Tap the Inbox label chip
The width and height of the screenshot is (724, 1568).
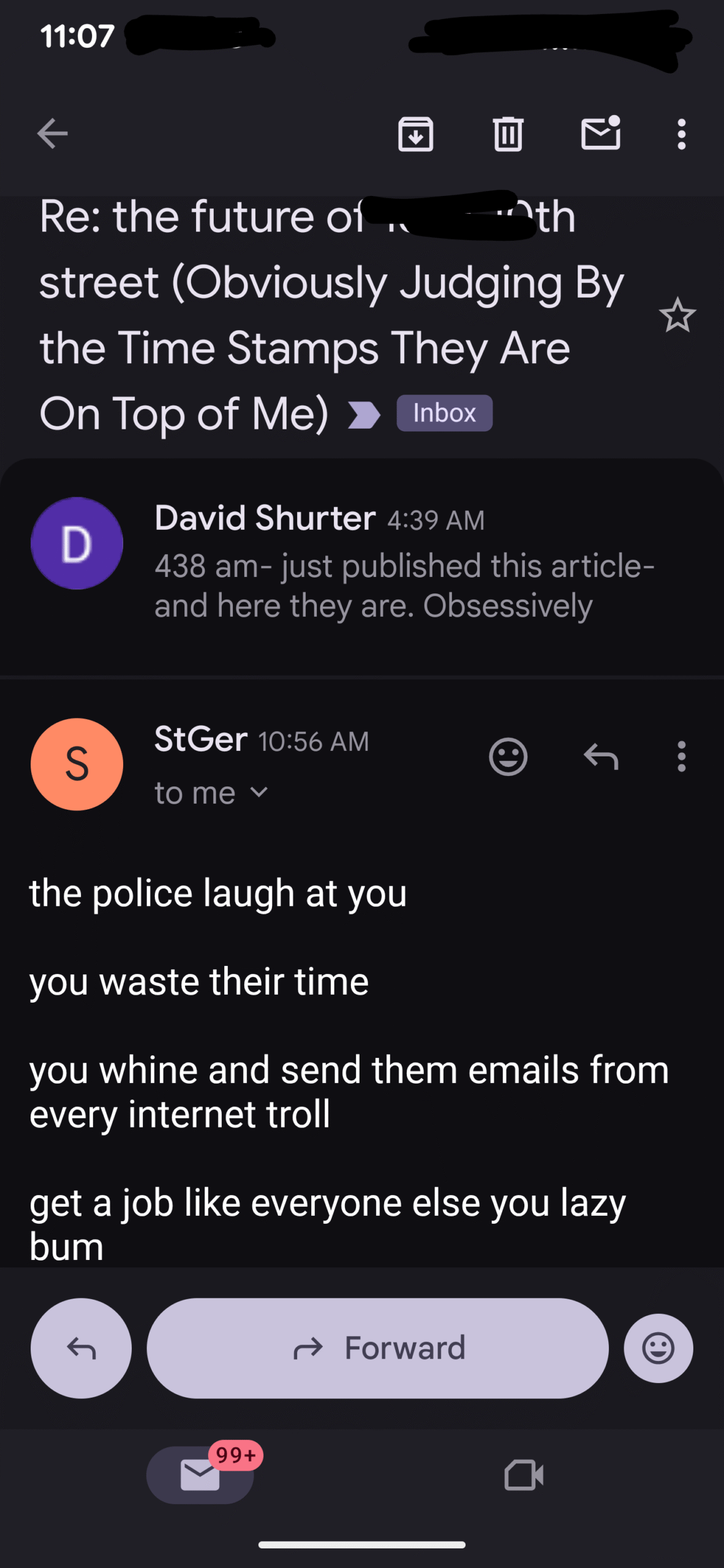tap(444, 413)
